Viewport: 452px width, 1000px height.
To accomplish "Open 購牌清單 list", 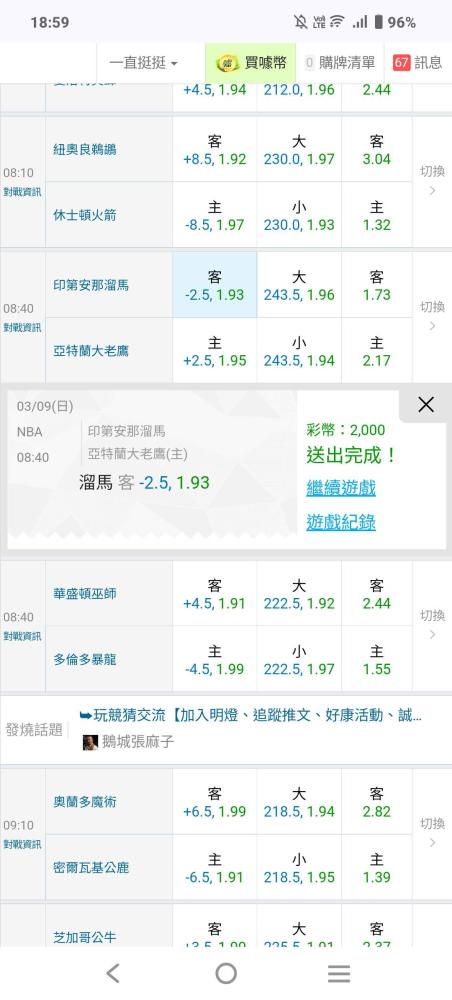I will coord(340,62).
